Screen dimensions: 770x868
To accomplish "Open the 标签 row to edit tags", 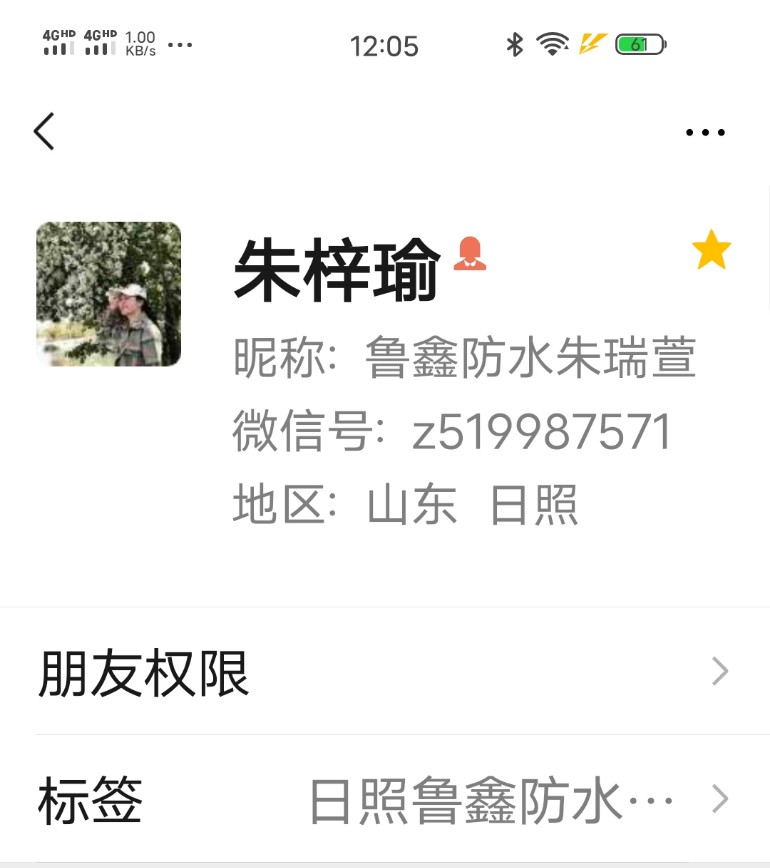I will (x=385, y=800).
